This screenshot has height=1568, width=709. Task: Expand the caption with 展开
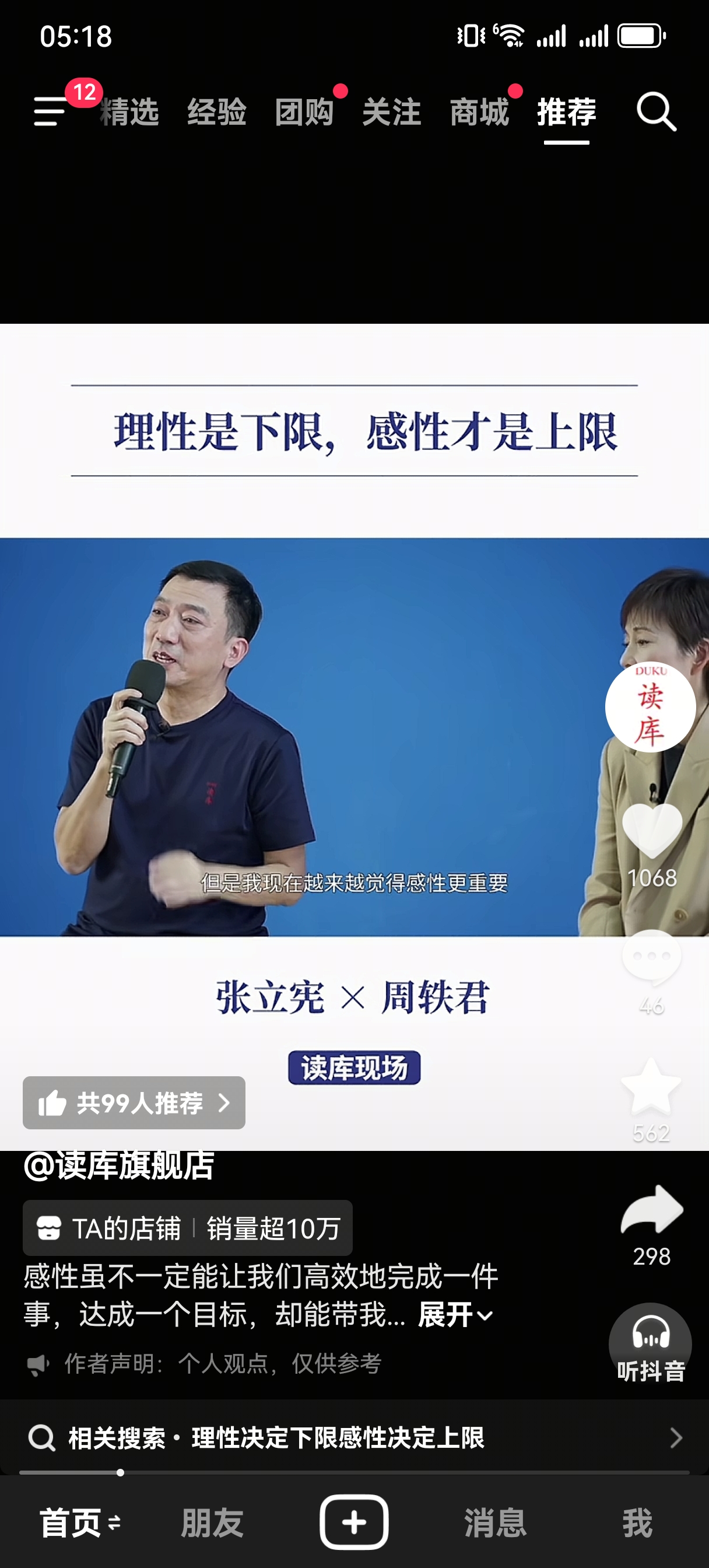pos(455,1314)
